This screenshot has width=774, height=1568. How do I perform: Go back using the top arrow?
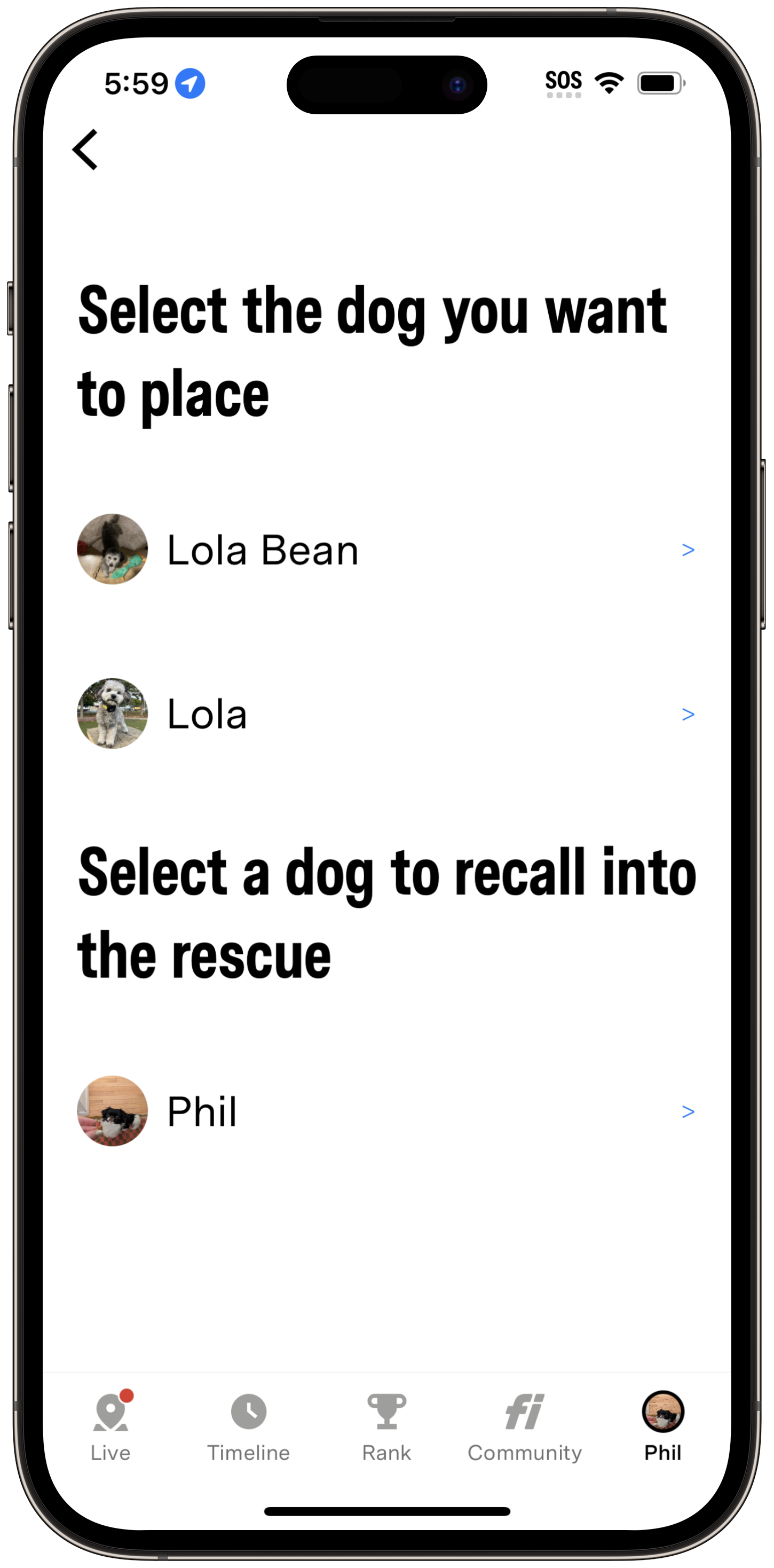[x=85, y=150]
